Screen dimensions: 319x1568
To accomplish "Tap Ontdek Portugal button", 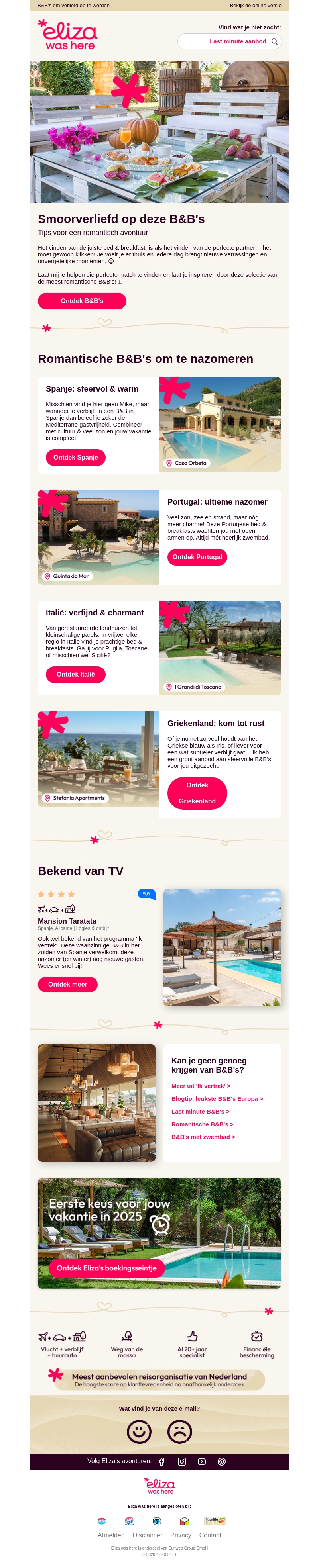I will pyautogui.click(x=197, y=557).
